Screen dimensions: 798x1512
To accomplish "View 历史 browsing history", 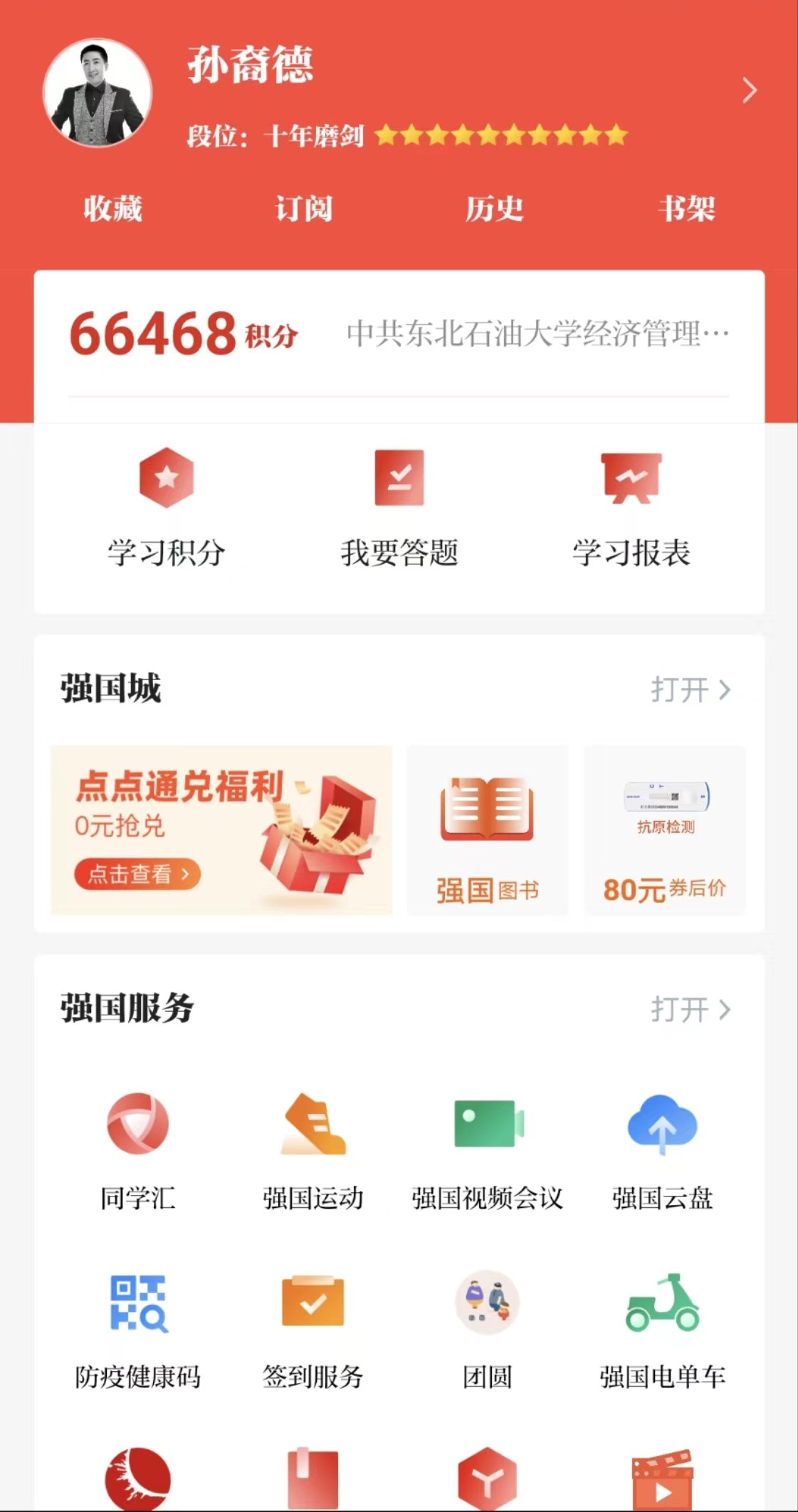I will 494,209.
